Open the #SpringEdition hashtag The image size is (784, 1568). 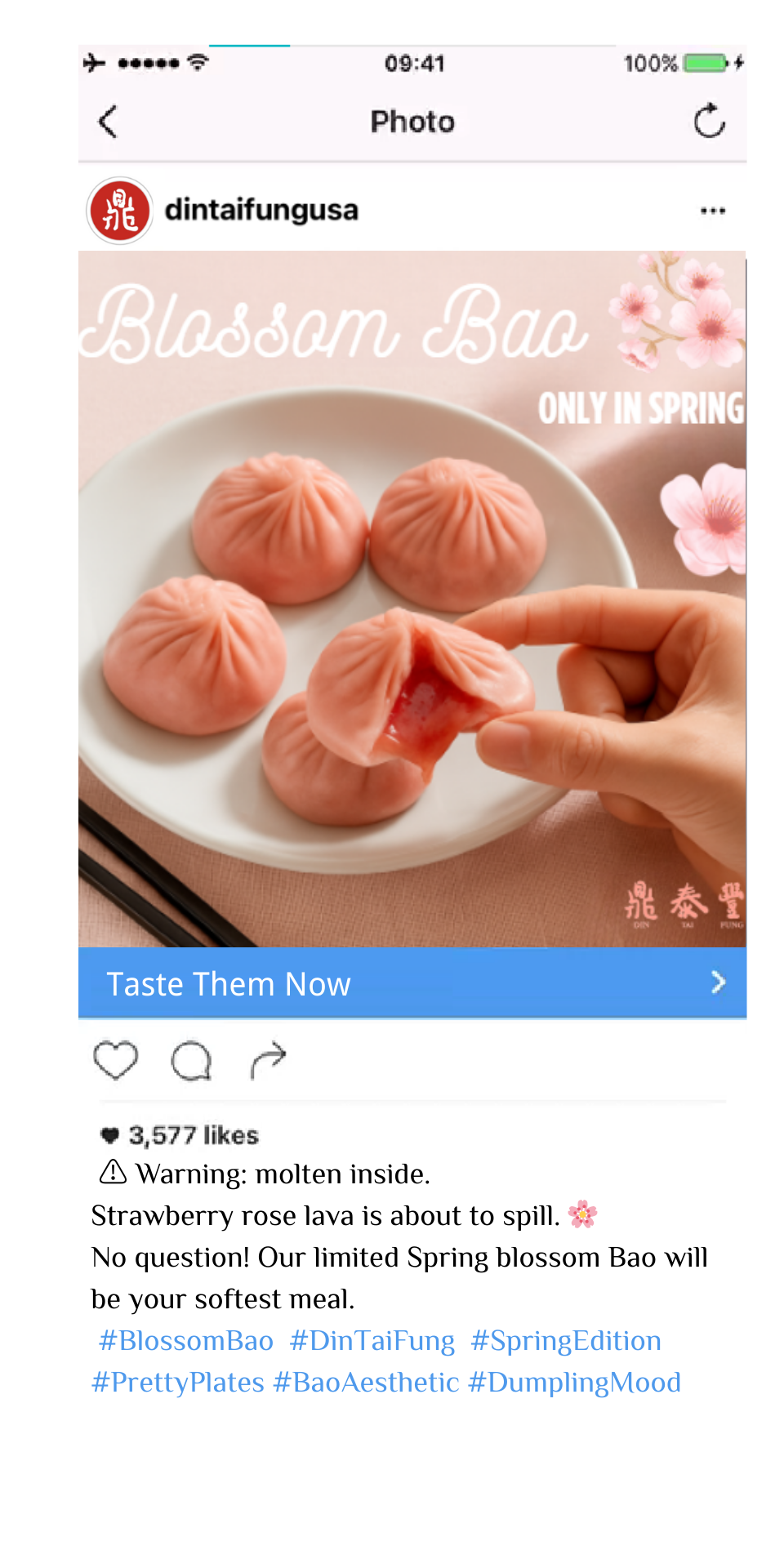click(x=565, y=1341)
